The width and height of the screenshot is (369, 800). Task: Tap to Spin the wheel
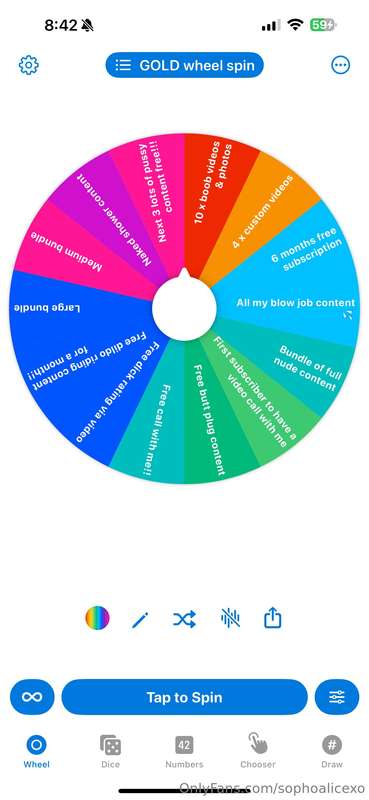click(184, 697)
